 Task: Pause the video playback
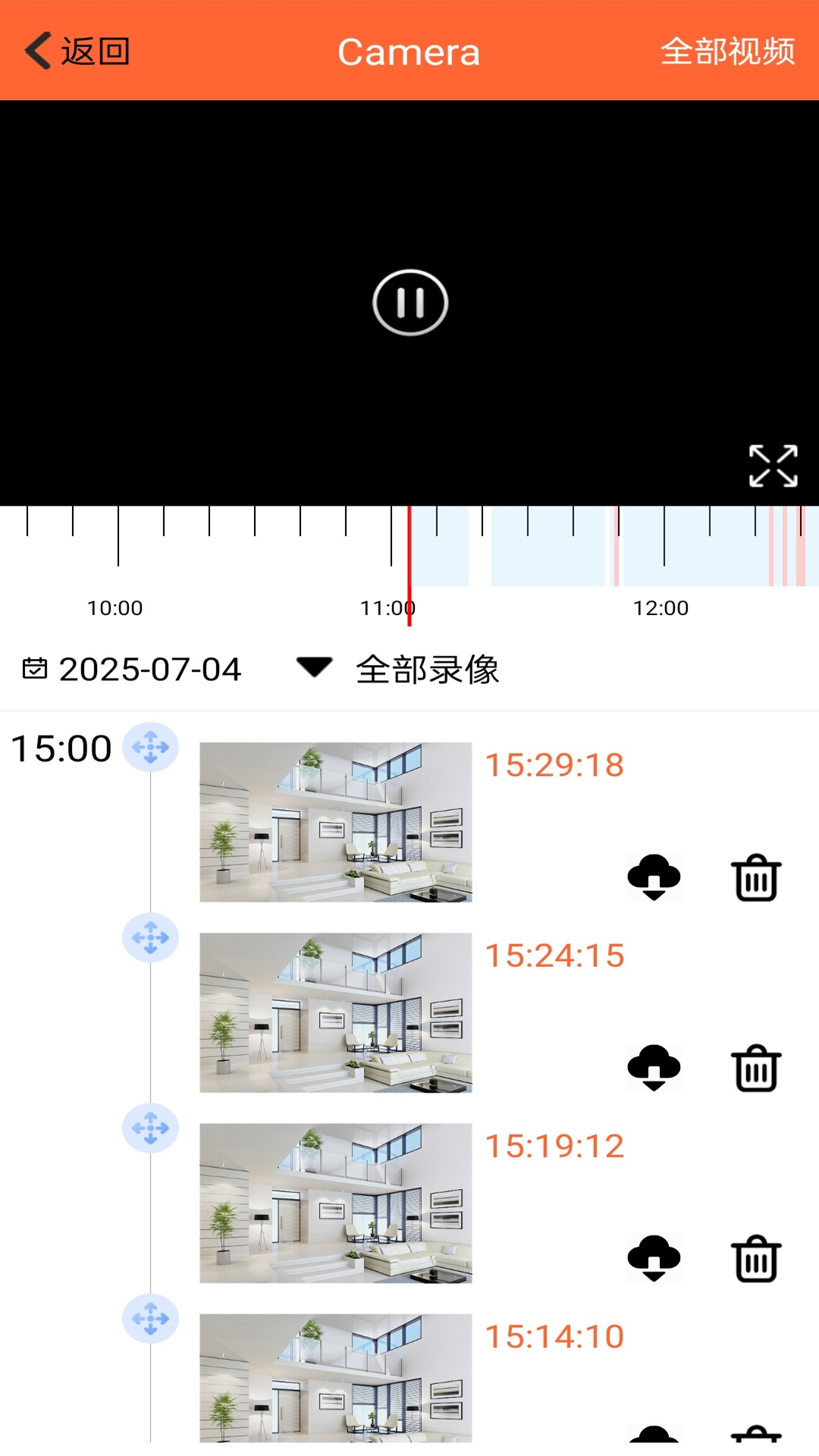(x=409, y=301)
